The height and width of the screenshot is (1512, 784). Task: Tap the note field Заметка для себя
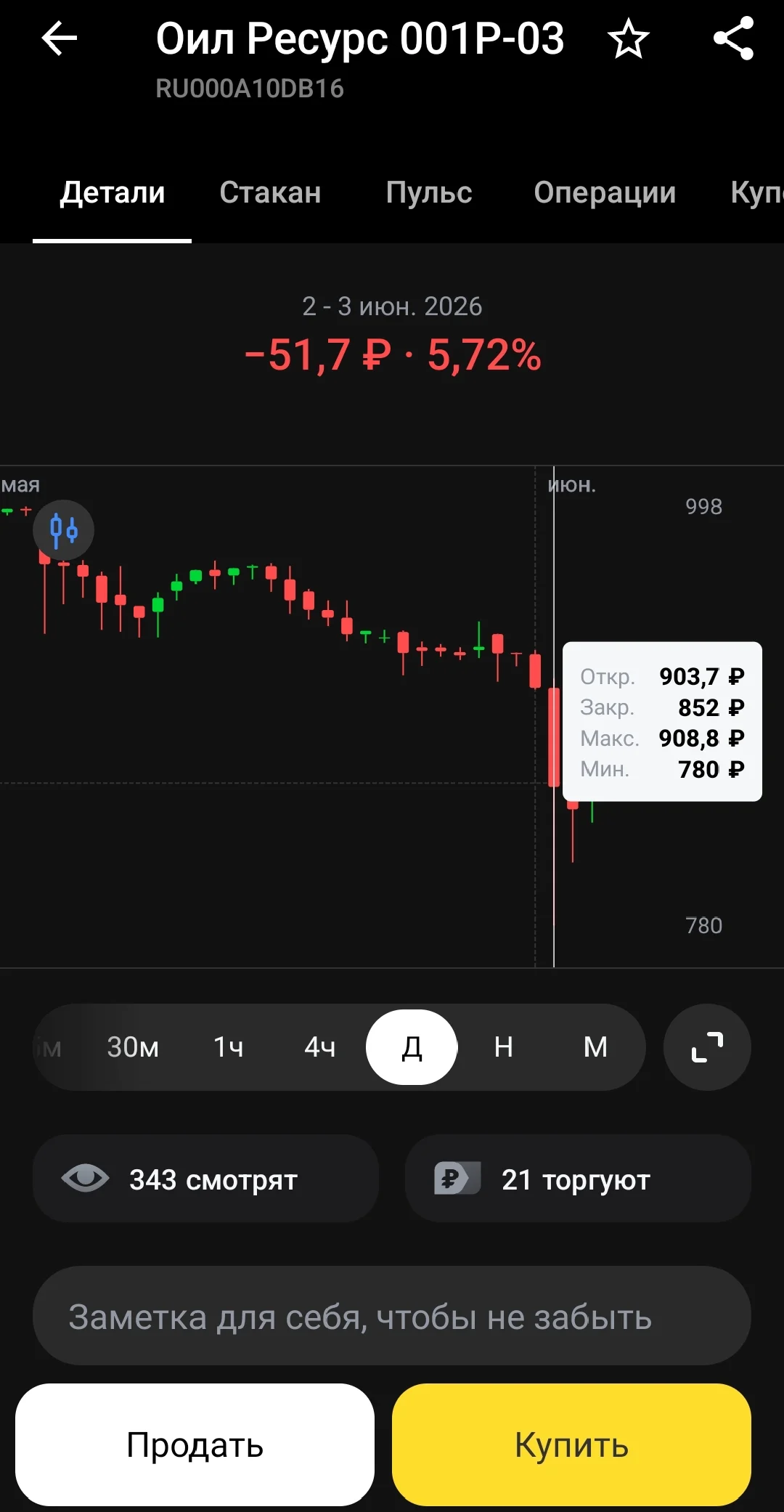point(392,1316)
